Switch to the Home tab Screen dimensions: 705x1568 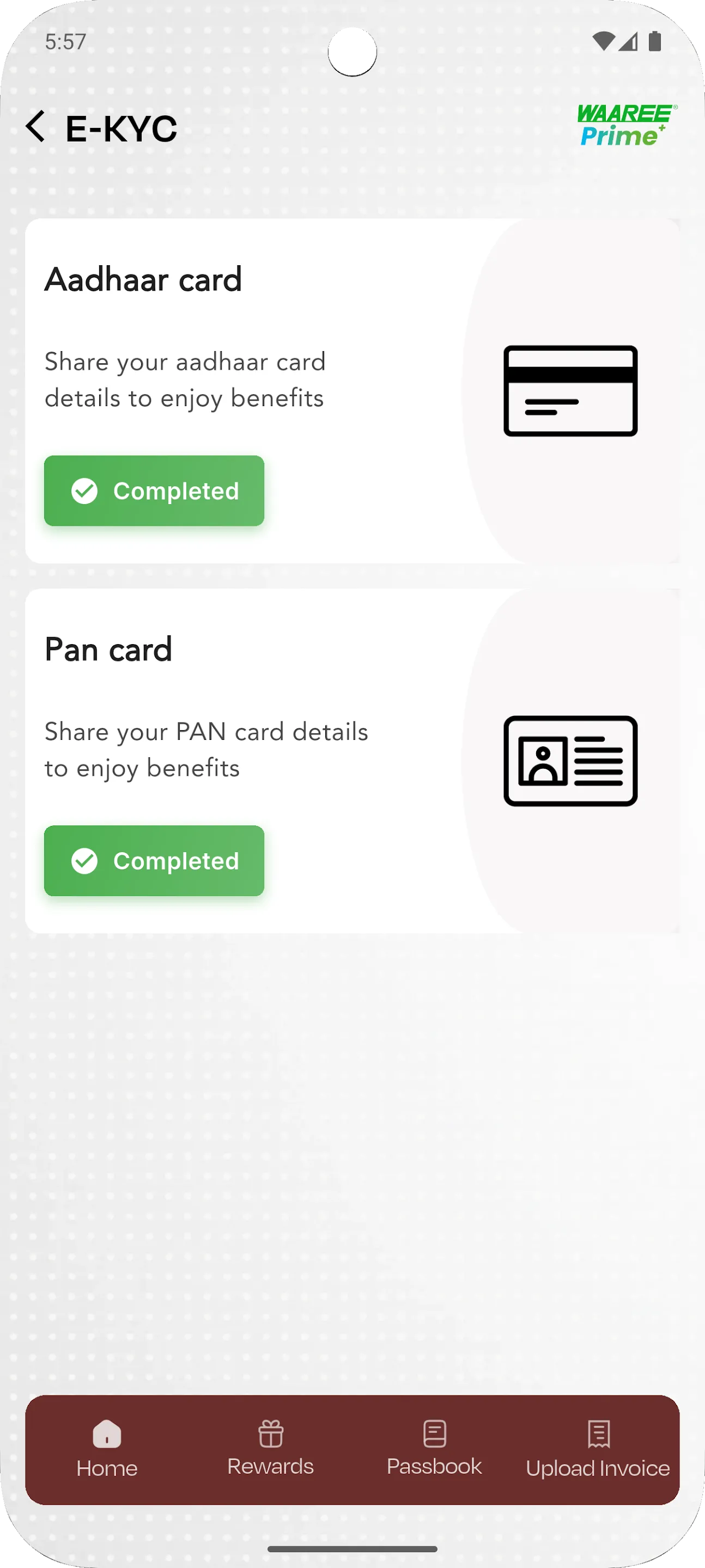pyautogui.click(x=107, y=1450)
